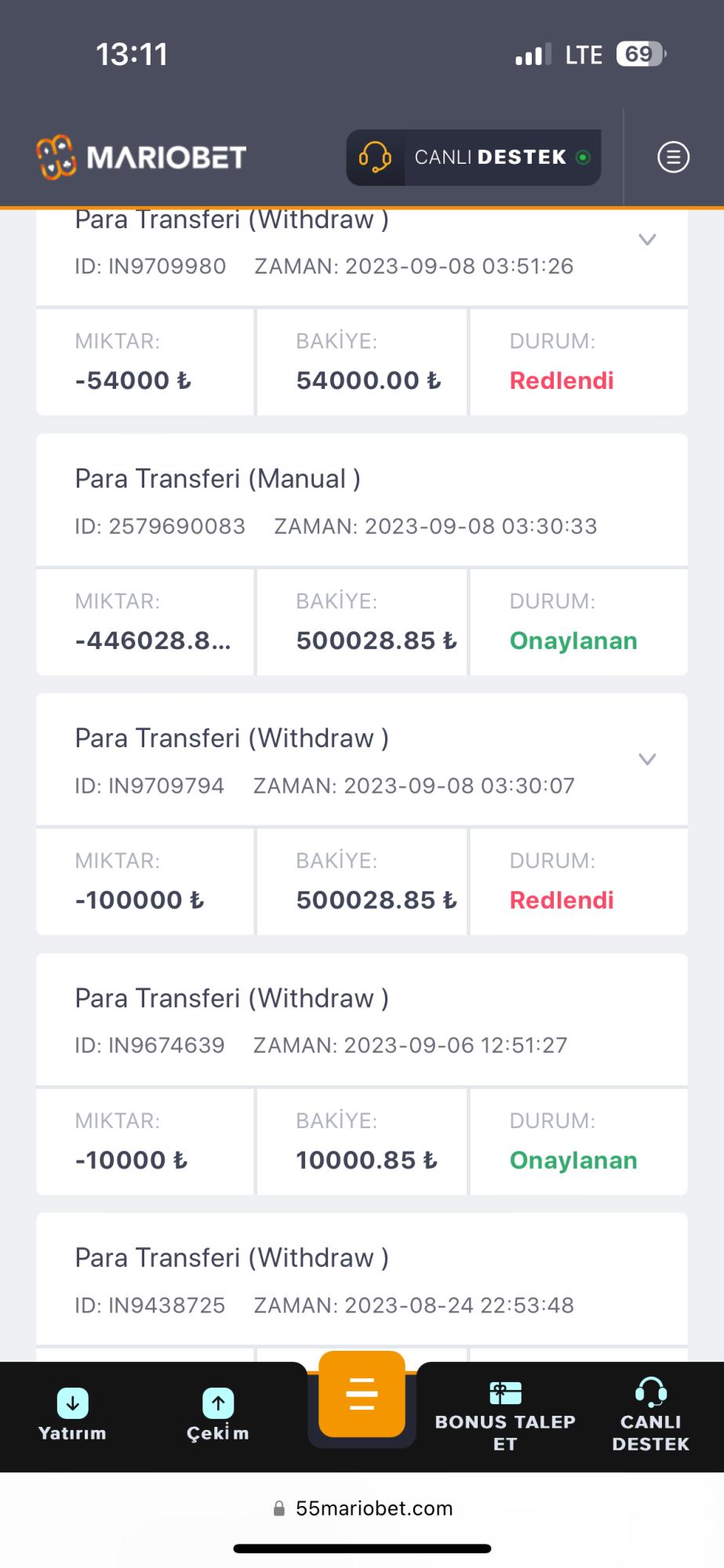
Task: Open Canlı Destek in bottom bar
Action: tap(650, 1417)
